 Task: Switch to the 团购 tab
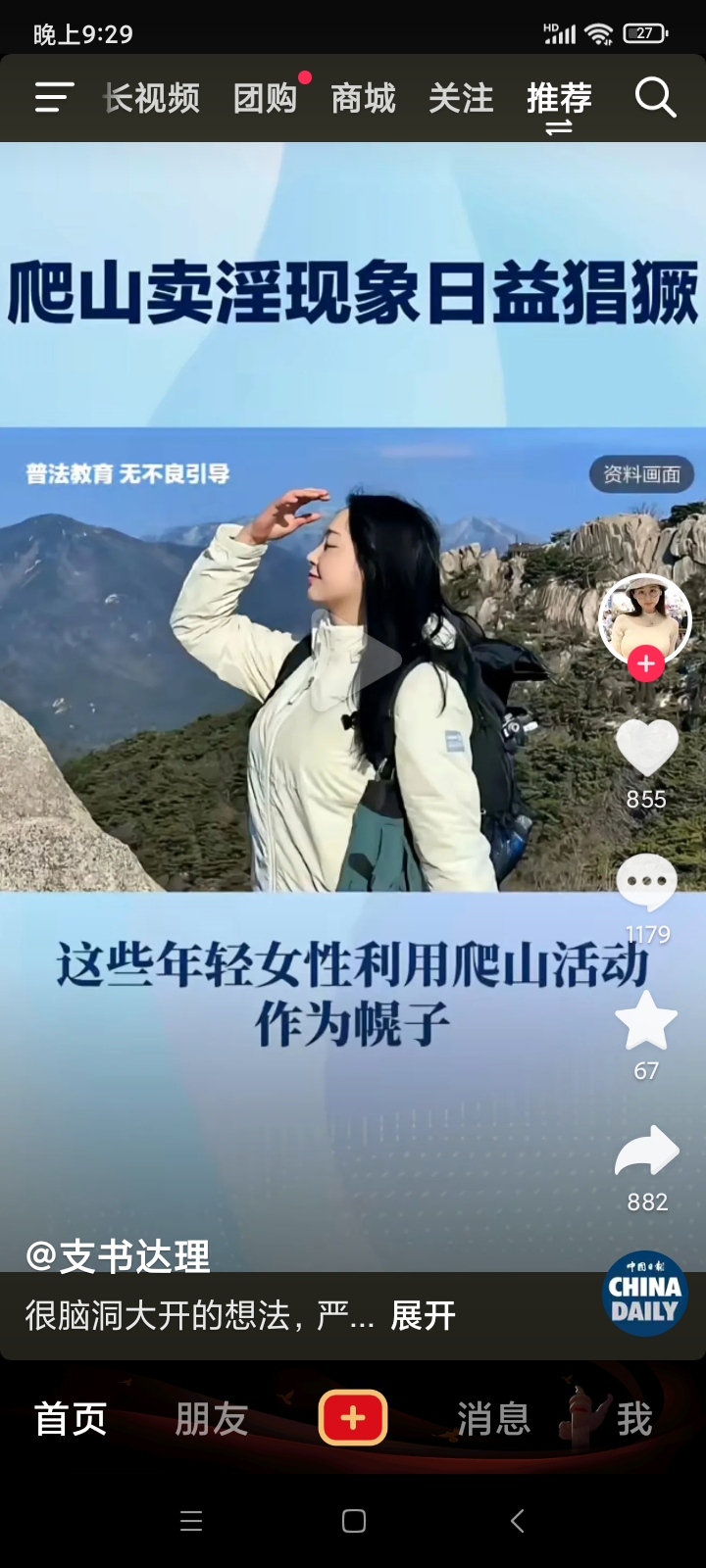265,98
